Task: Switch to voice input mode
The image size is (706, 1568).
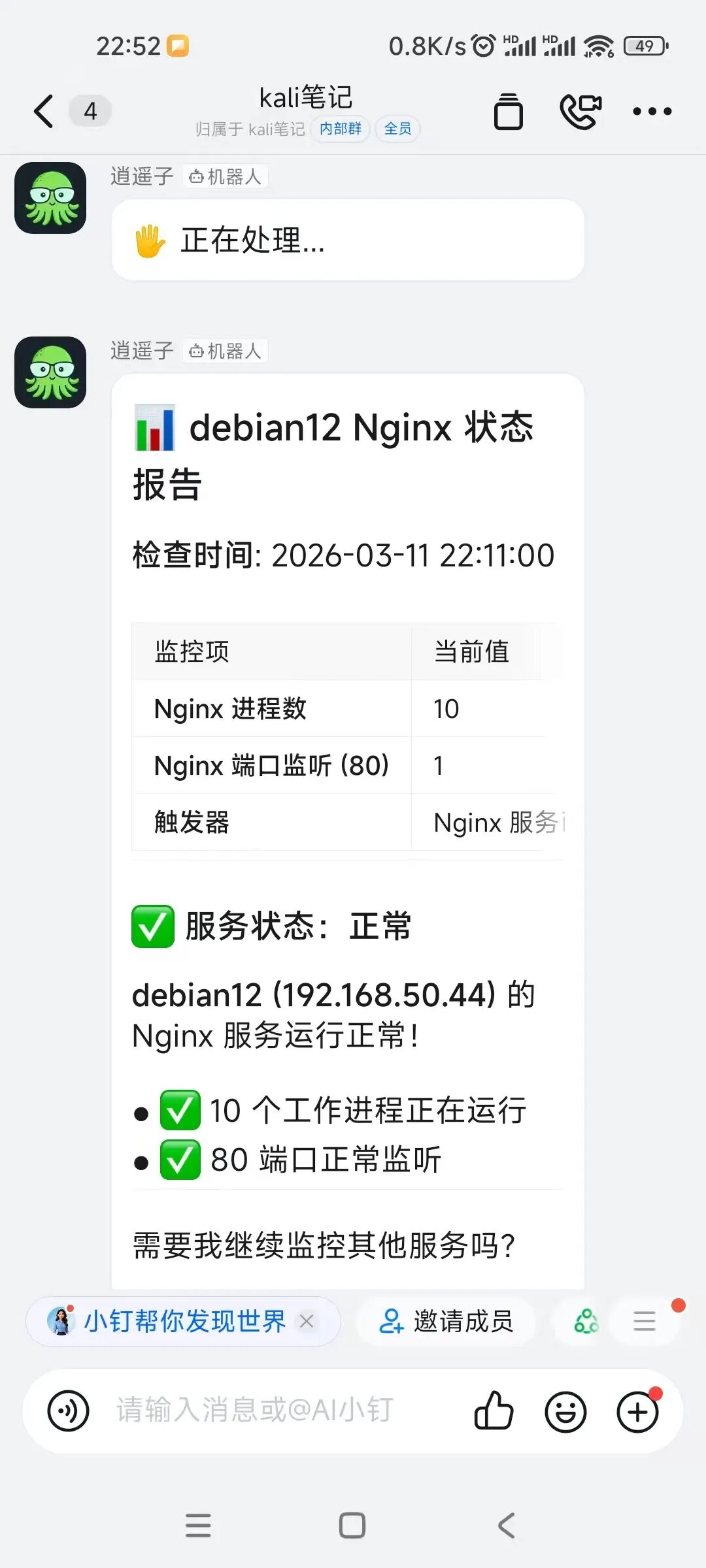Action: coord(68,1411)
